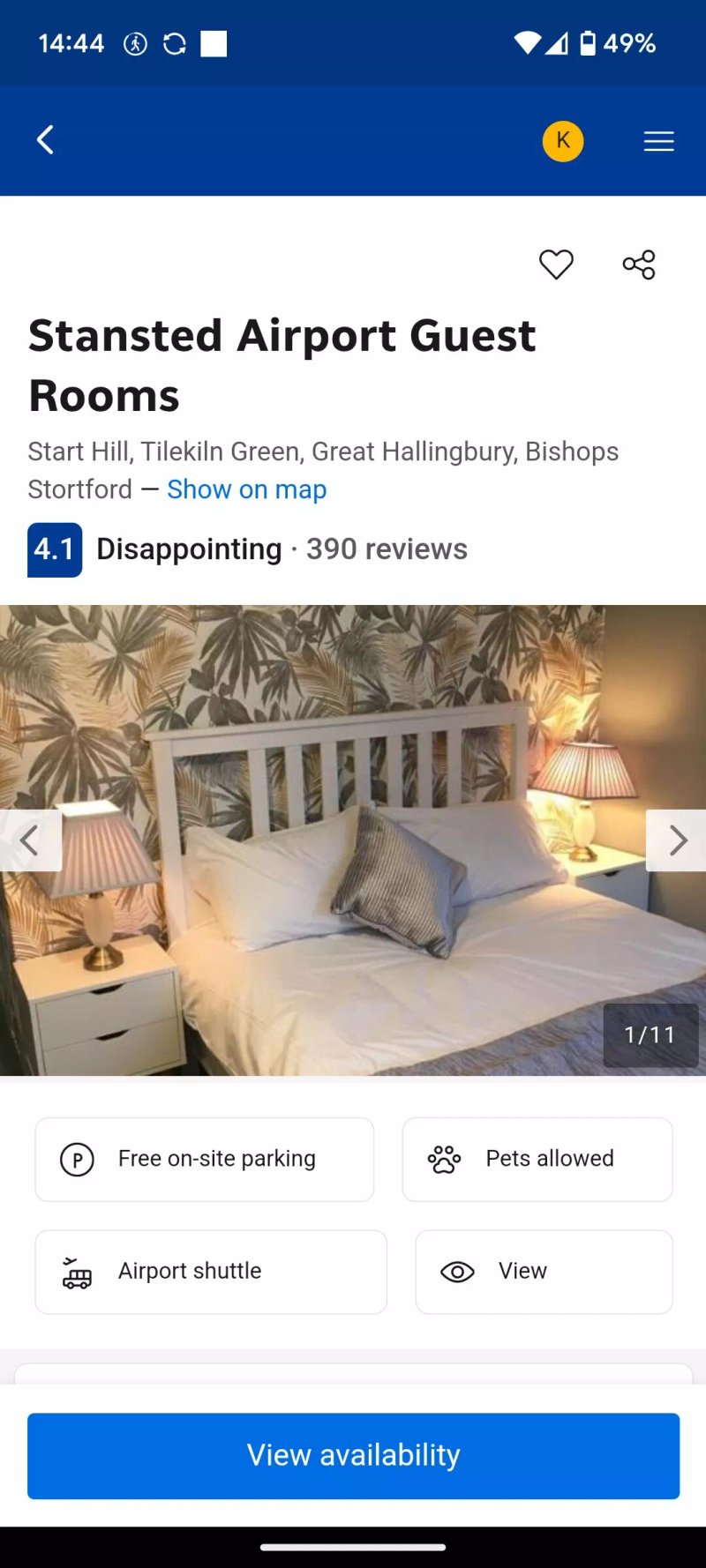The image size is (706, 1568).
Task: Tap the Show on map link
Action: 247,489
